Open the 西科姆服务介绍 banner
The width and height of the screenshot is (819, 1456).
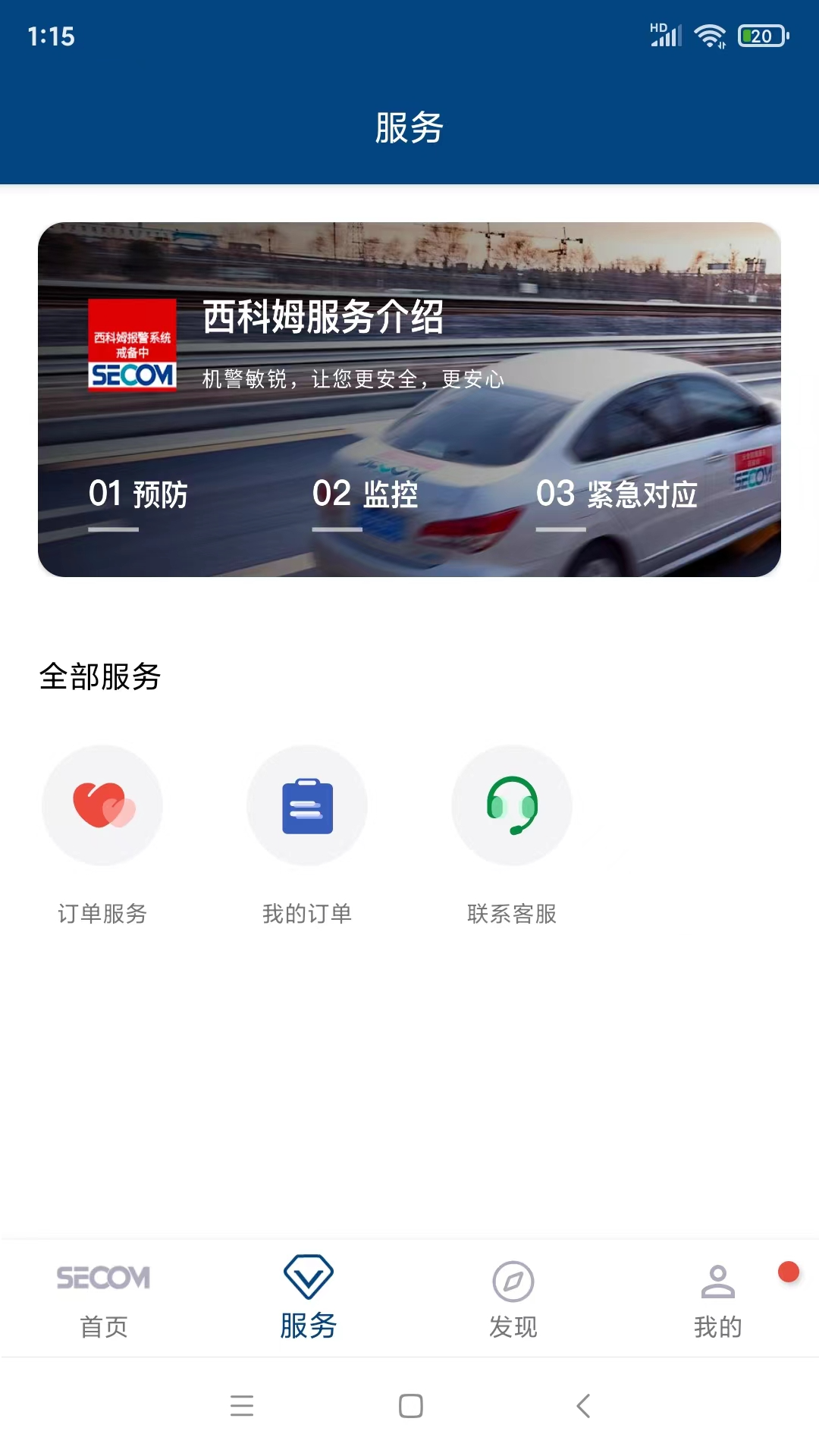(409, 398)
